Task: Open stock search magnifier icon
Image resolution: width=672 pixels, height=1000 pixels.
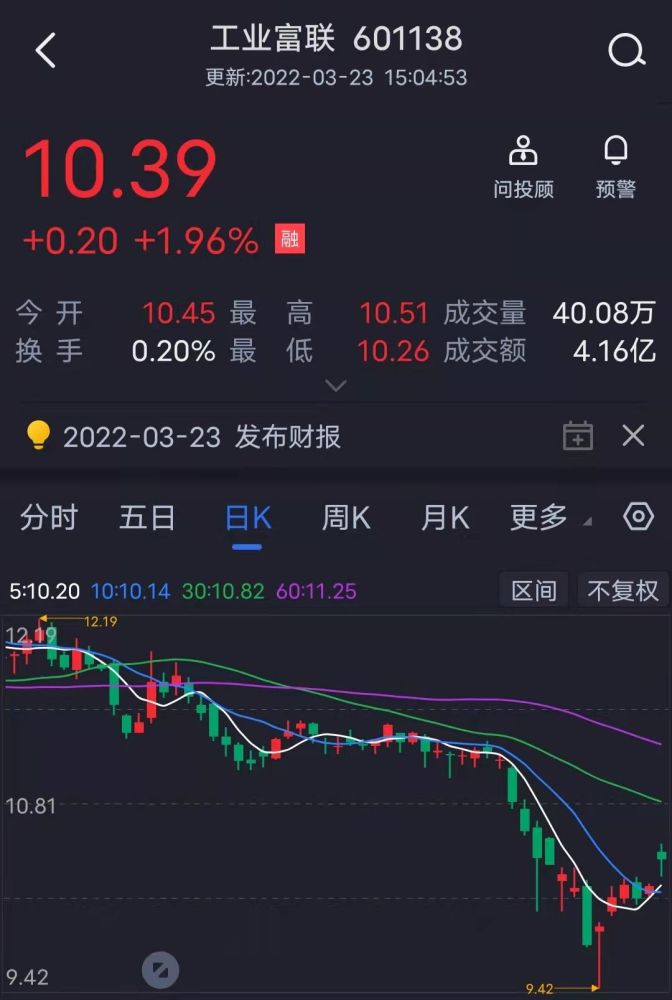Action: pyautogui.click(x=626, y=50)
